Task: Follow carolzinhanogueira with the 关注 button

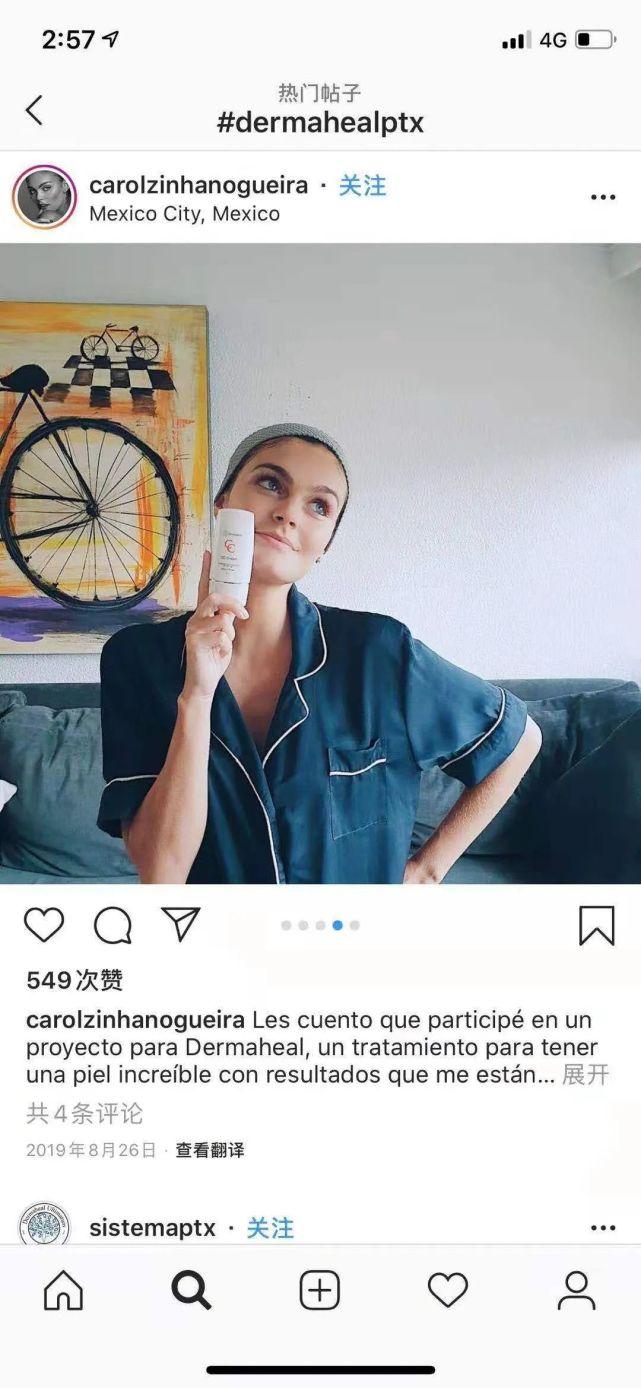Action: 362,186
